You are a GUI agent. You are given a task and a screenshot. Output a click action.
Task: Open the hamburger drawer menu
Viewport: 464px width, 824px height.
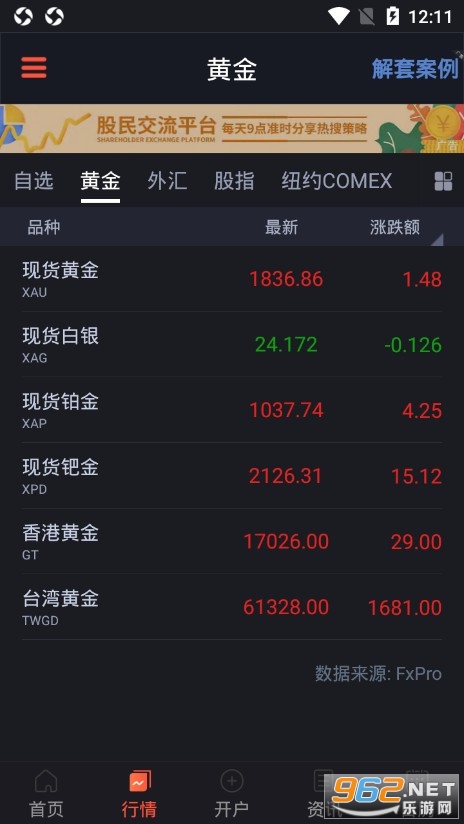tap(34, 68)
